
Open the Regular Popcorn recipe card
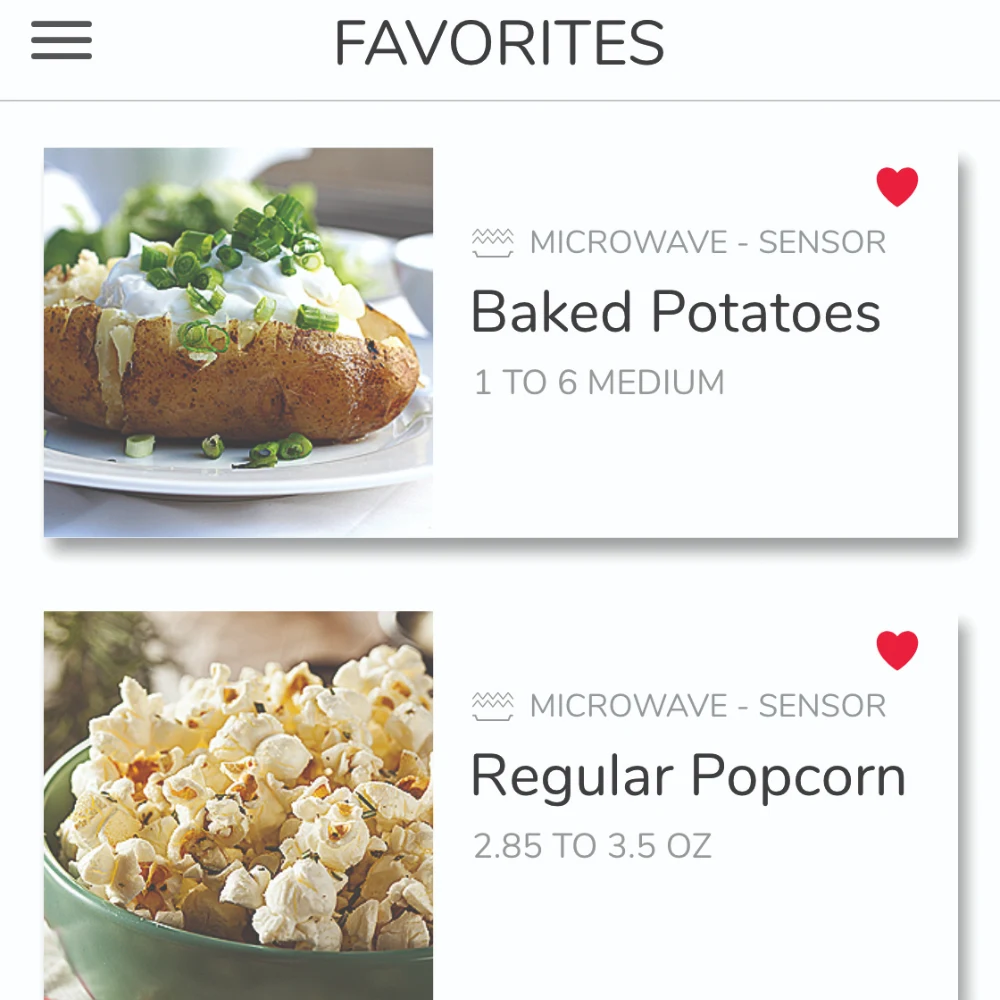point(687,776)
